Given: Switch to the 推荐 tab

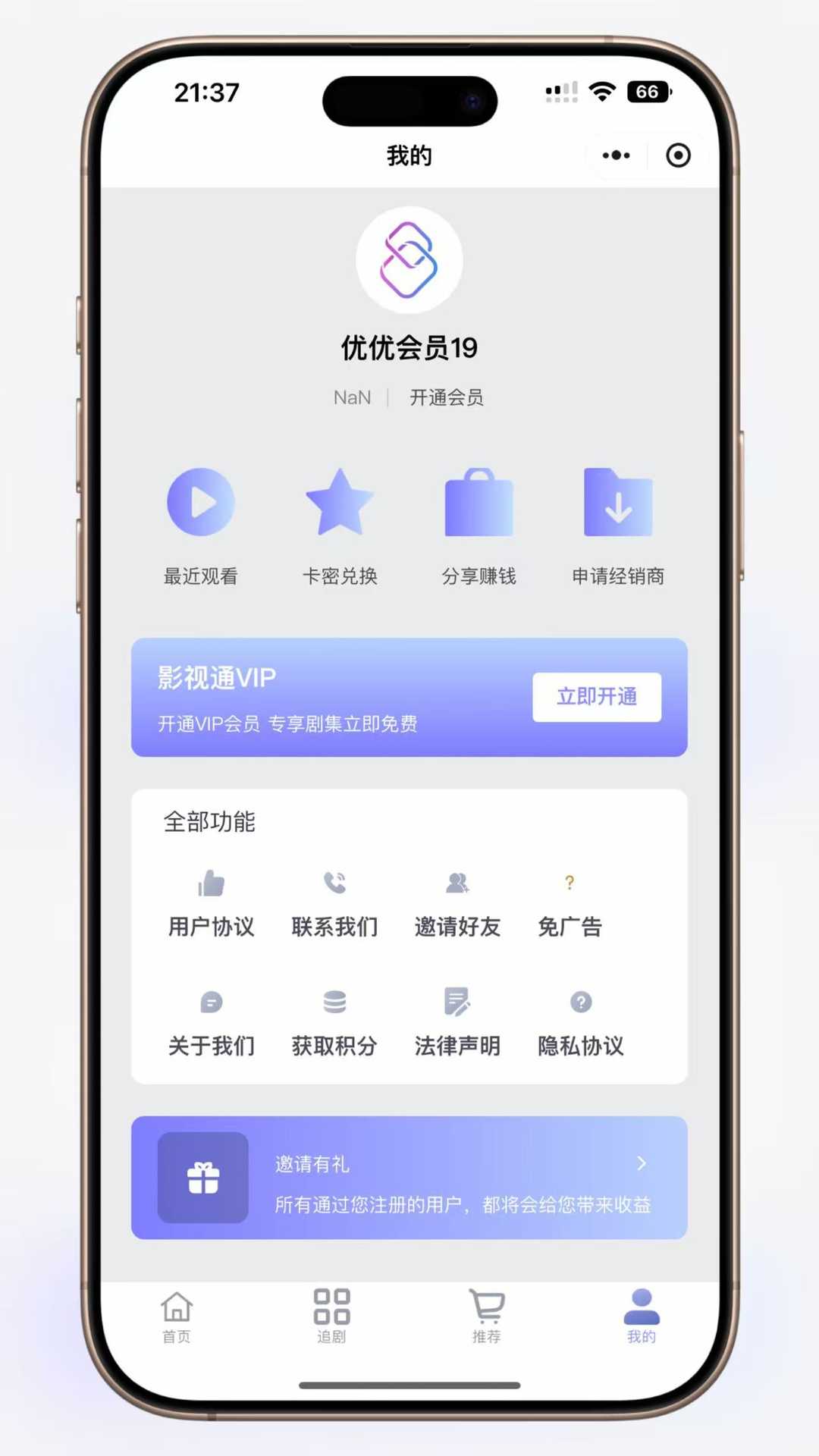Looking at the screenshot, I should tap(486, 1317).
